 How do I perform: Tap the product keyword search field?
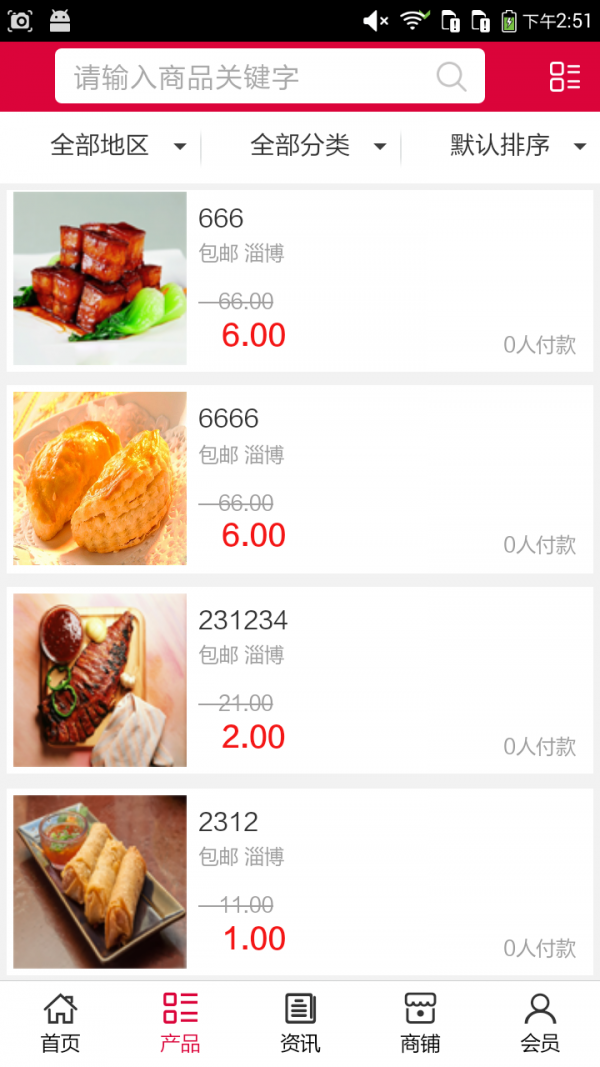(250, 77)
